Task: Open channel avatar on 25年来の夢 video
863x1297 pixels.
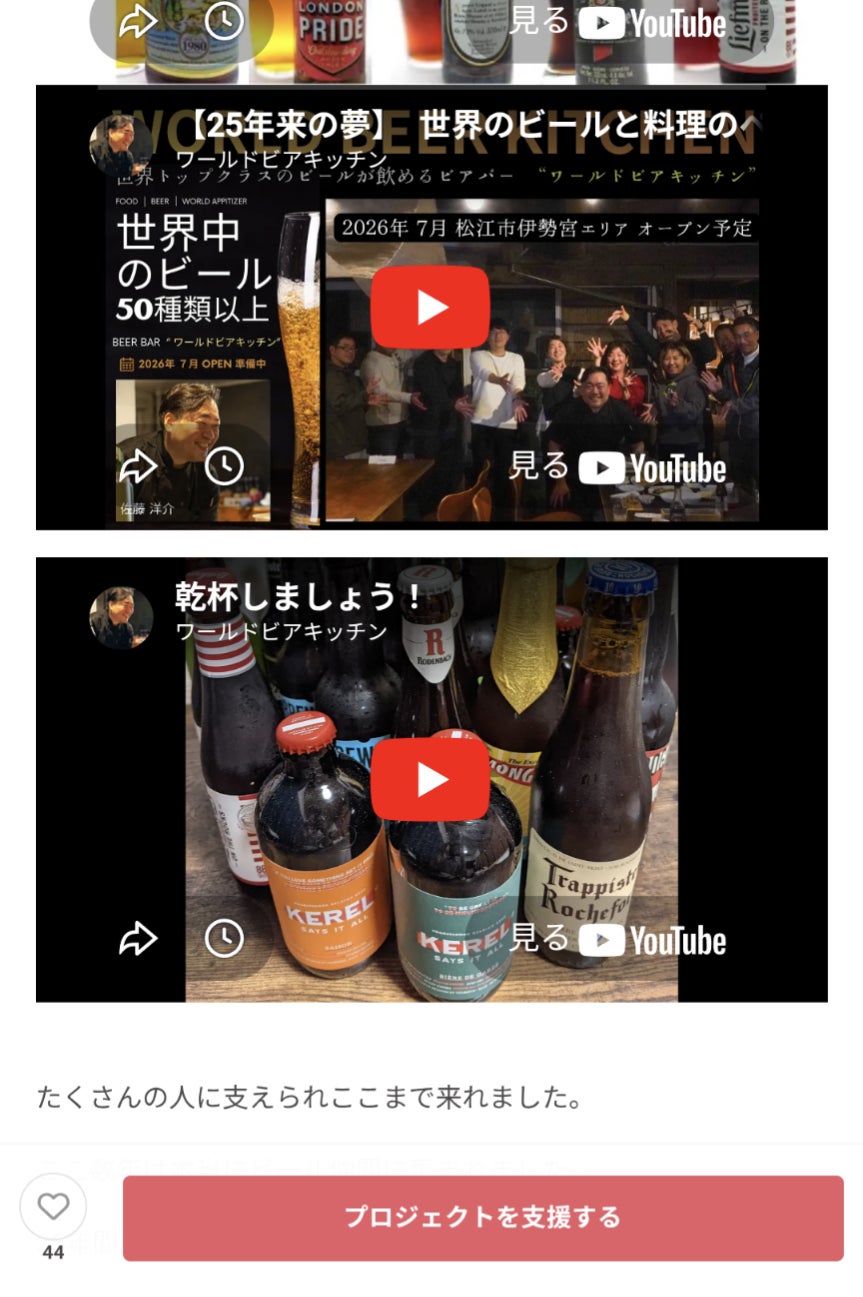Action: pyautogui.click(x=121, y=145)
